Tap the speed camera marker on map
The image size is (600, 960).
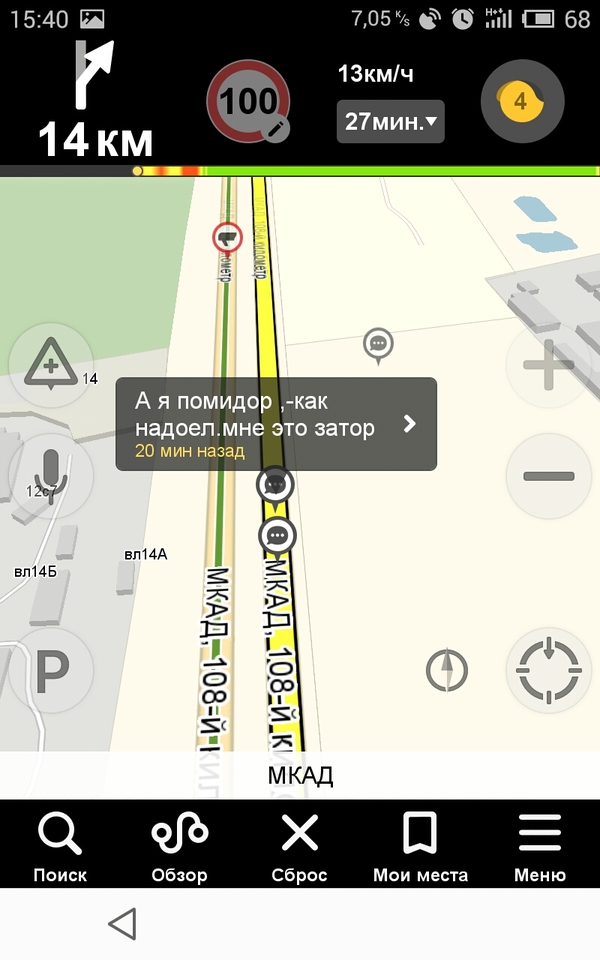click(x=228, y=238)
